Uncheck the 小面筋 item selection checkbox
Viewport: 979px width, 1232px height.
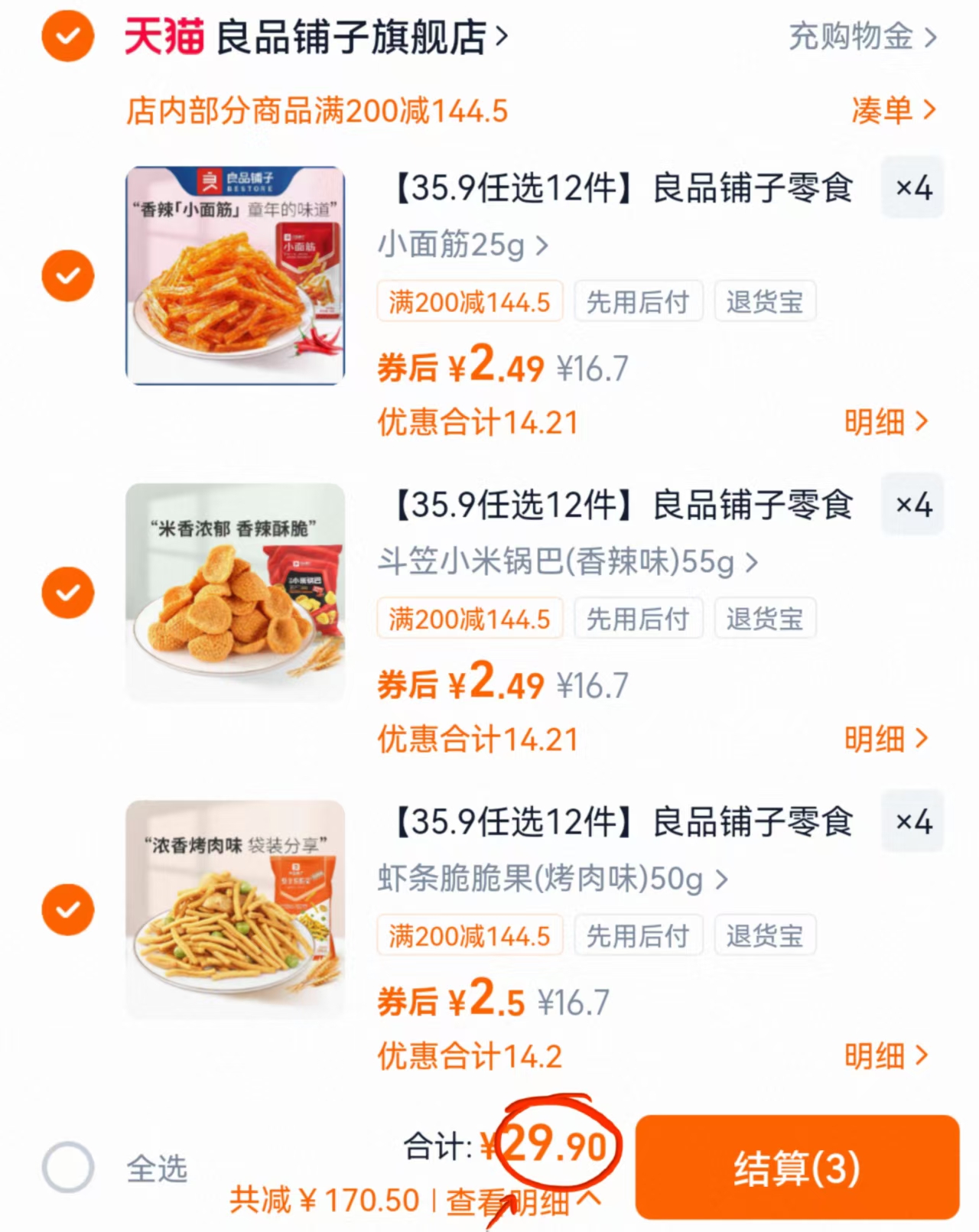67,275
